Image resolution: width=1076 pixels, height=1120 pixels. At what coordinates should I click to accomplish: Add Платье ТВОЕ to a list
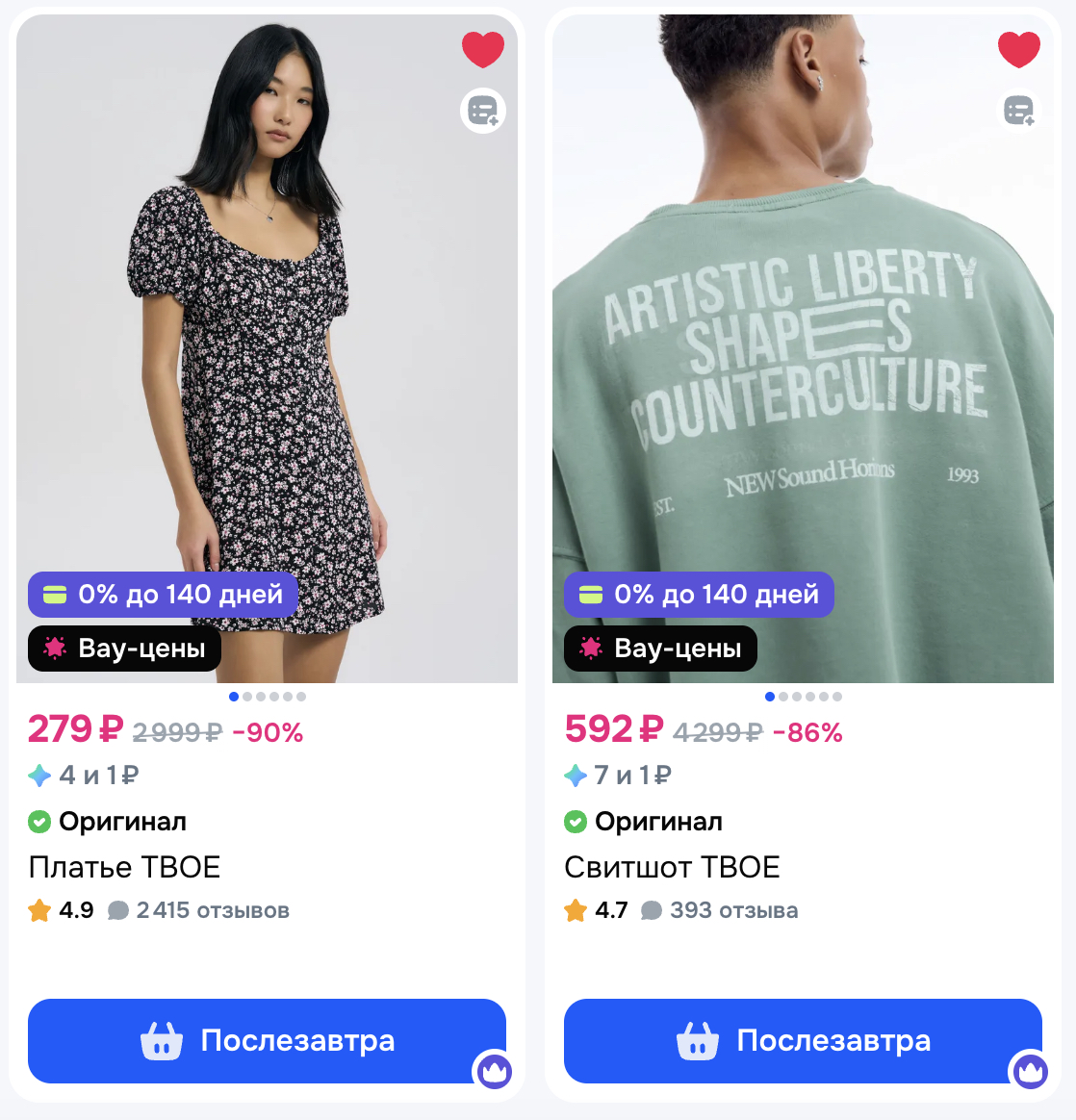482,111
